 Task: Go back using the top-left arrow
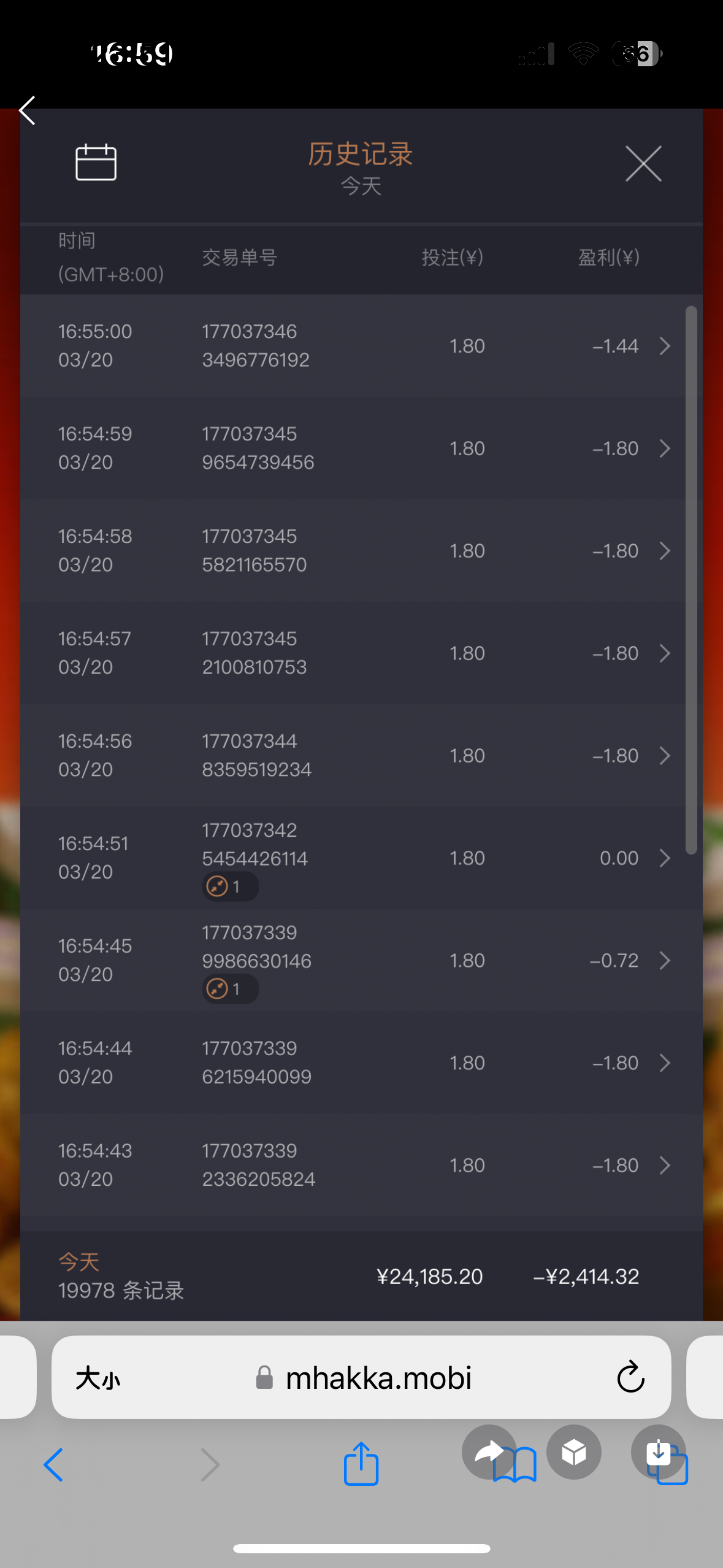(x=28, y=110)
